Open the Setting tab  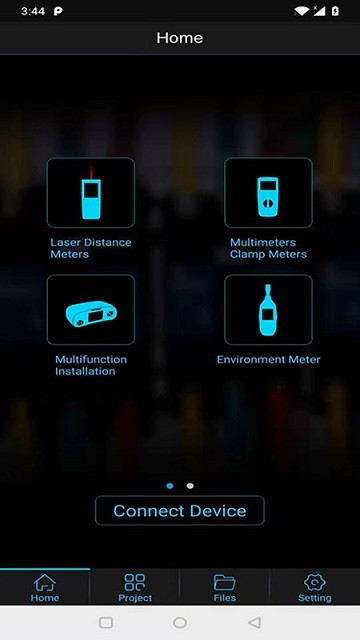click(315, 587)
